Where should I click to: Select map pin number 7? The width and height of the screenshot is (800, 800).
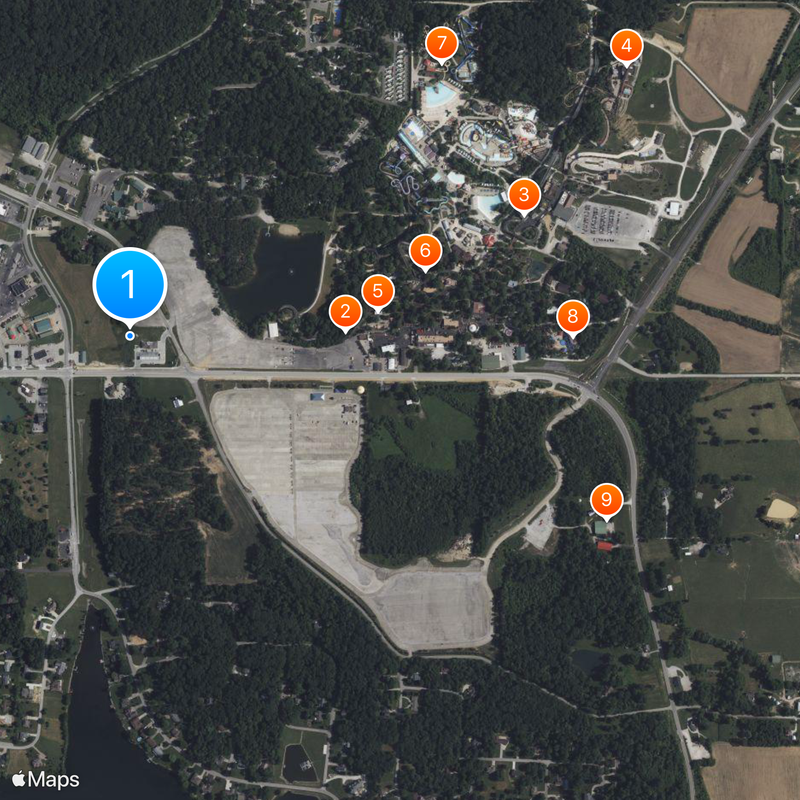441,44
